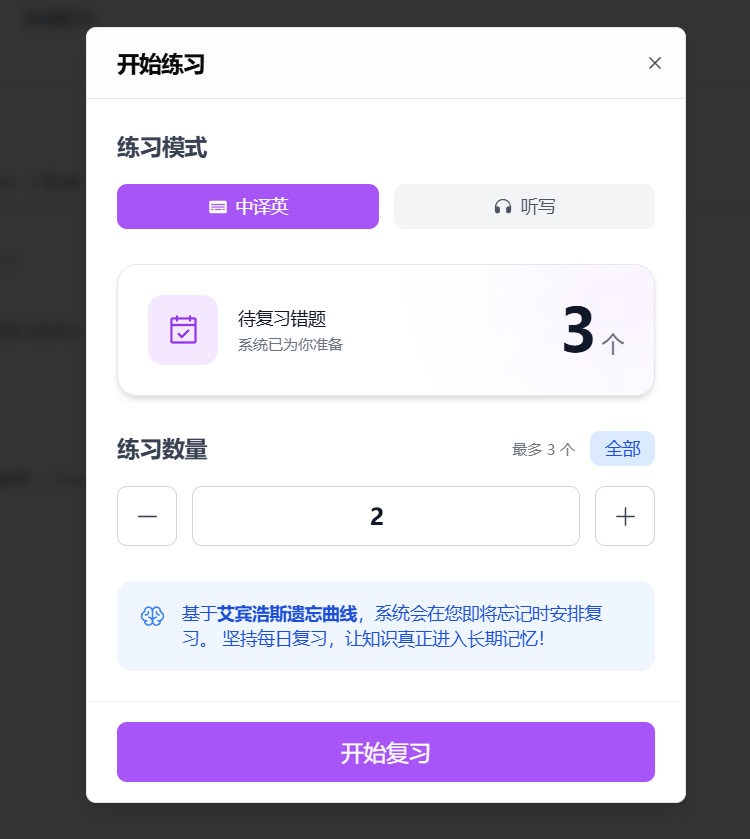Start review with 开始复习 button
Screen dimensions: 750x839
[x=386, y=752]
